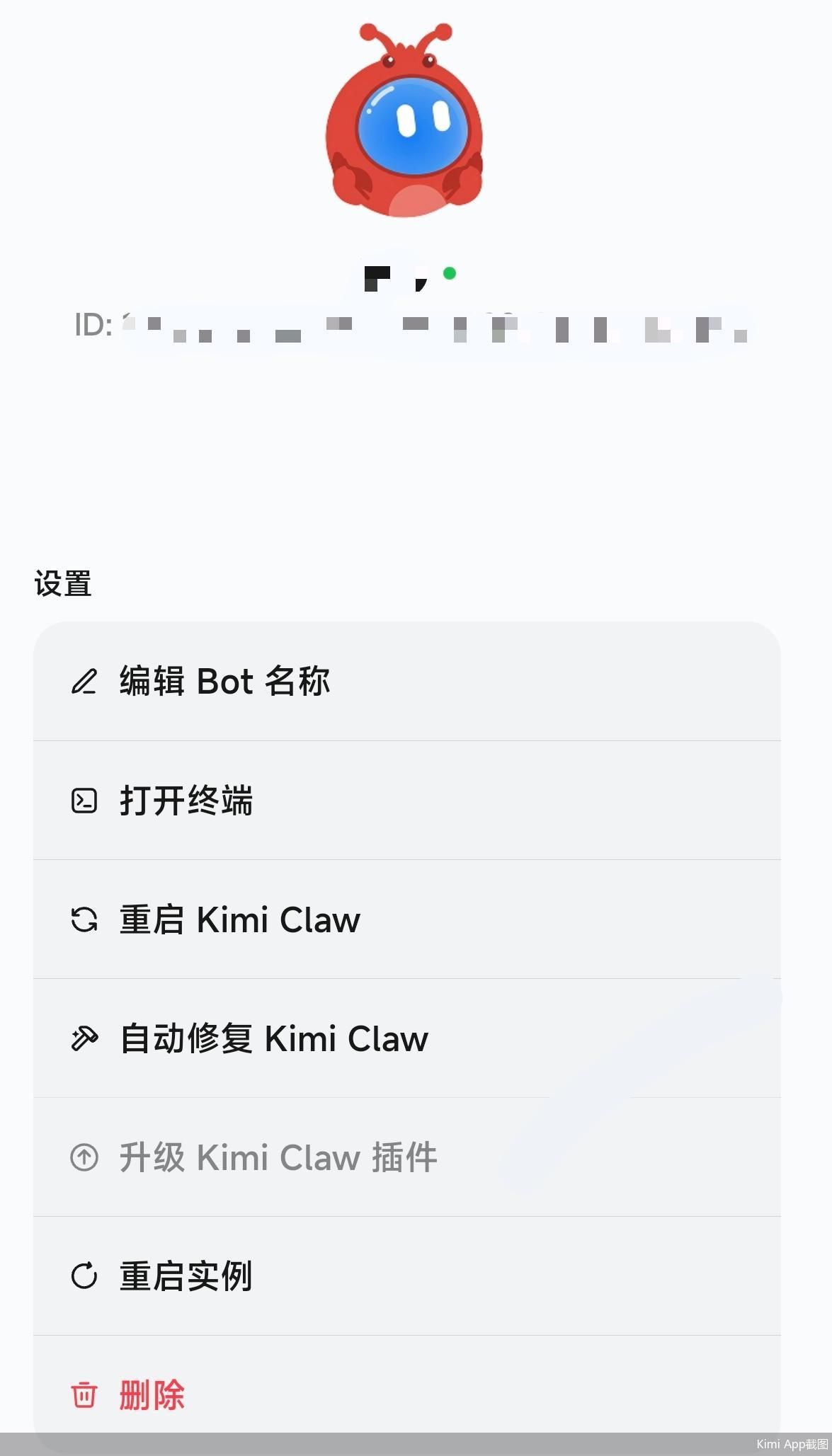Select the hammer icon next to 自动修复 Kimi Claw
Screen dimensions: 832x1456
84,1038
